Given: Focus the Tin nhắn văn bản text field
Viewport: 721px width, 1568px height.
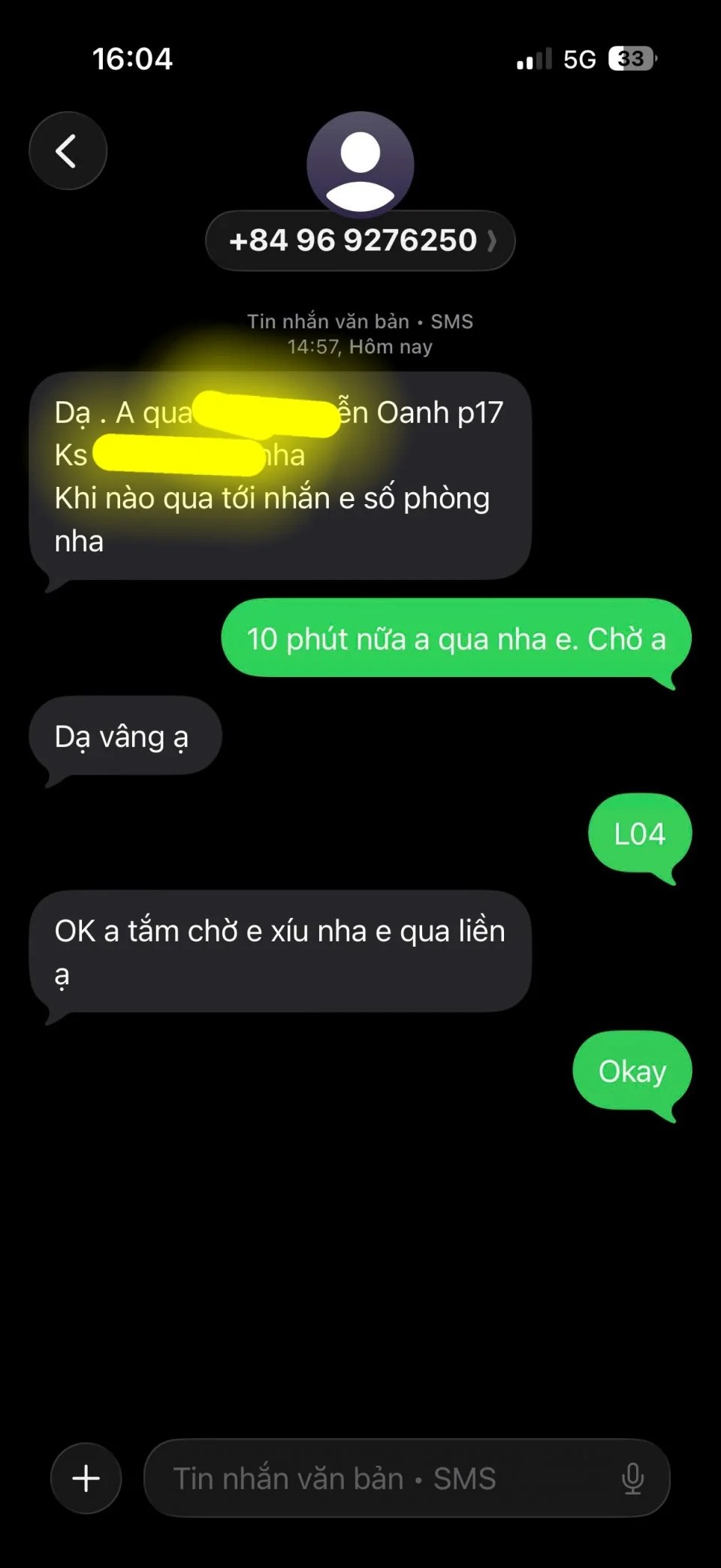Looking at the screenshot, I should [376, 1478].
